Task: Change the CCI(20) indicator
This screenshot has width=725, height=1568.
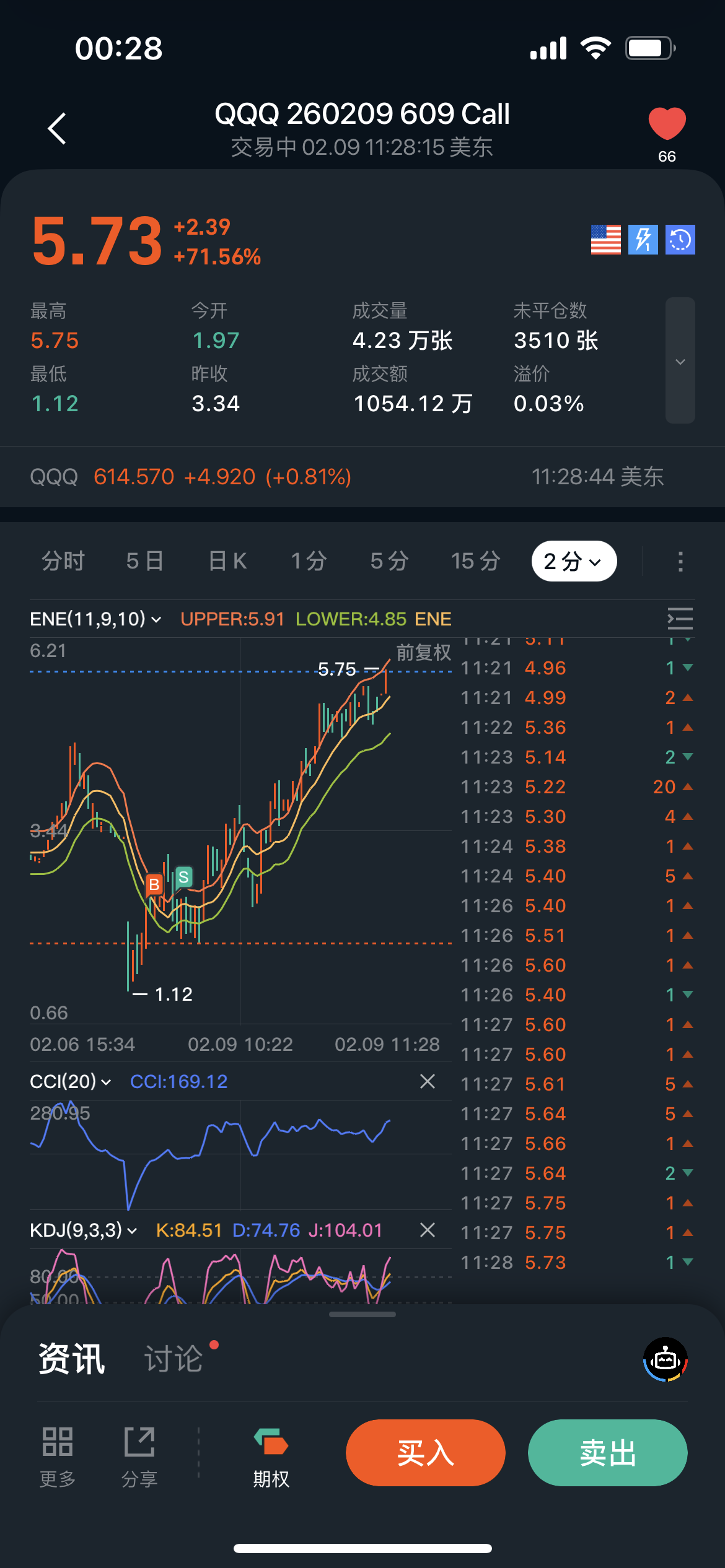Action: 71,1081
